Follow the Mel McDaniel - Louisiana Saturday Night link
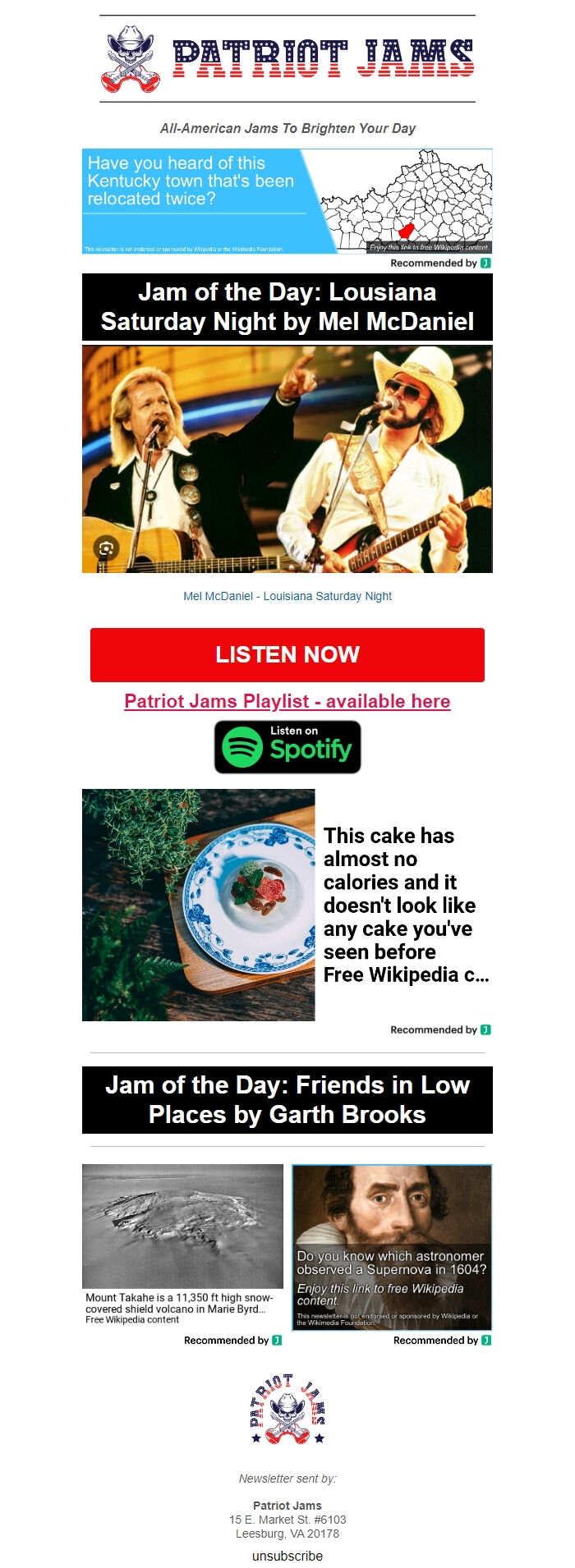The height and width of the screenshot is (1568, 575). tap(287, 596)
